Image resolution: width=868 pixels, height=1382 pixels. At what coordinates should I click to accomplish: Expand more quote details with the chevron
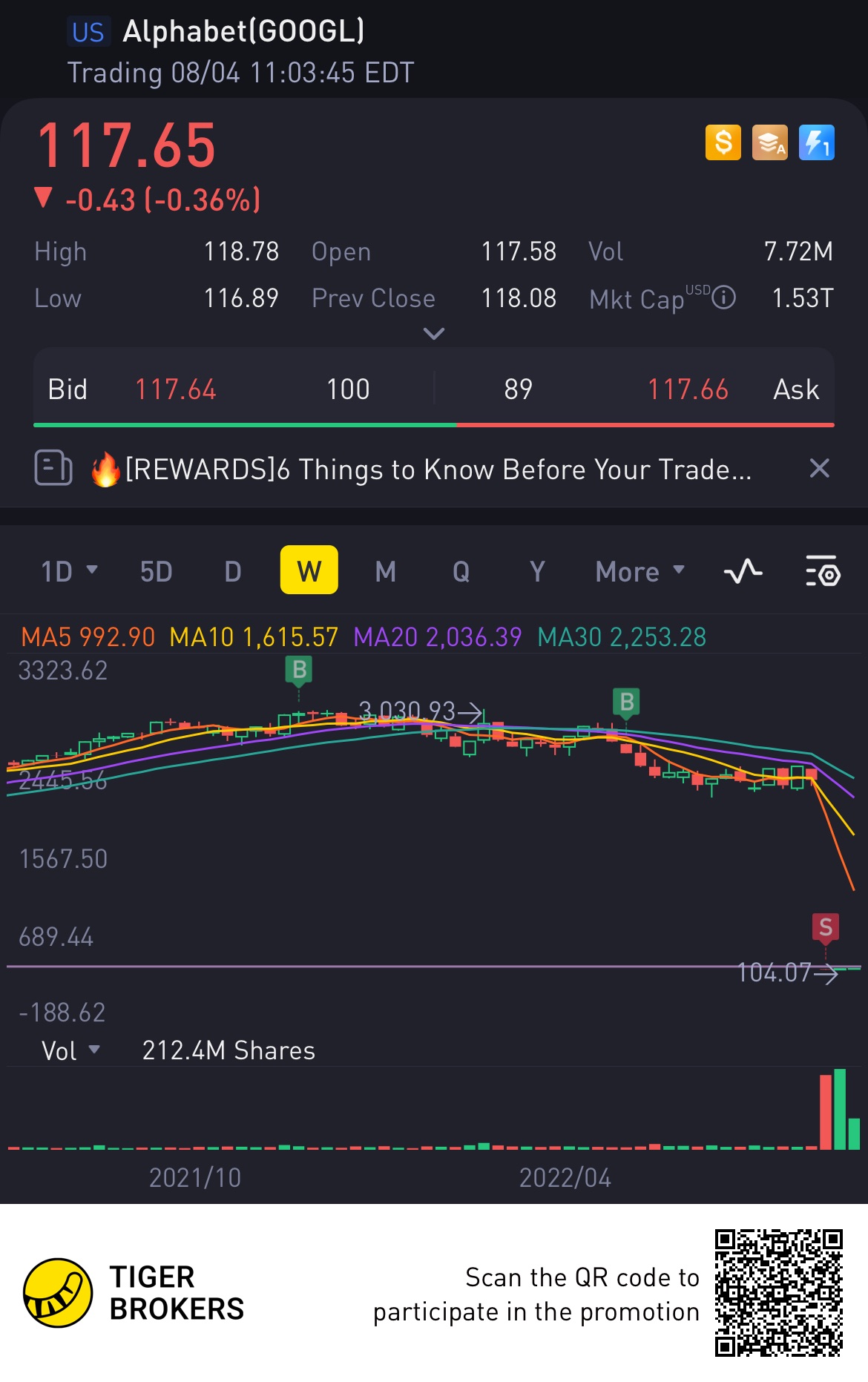click(433, 334)
